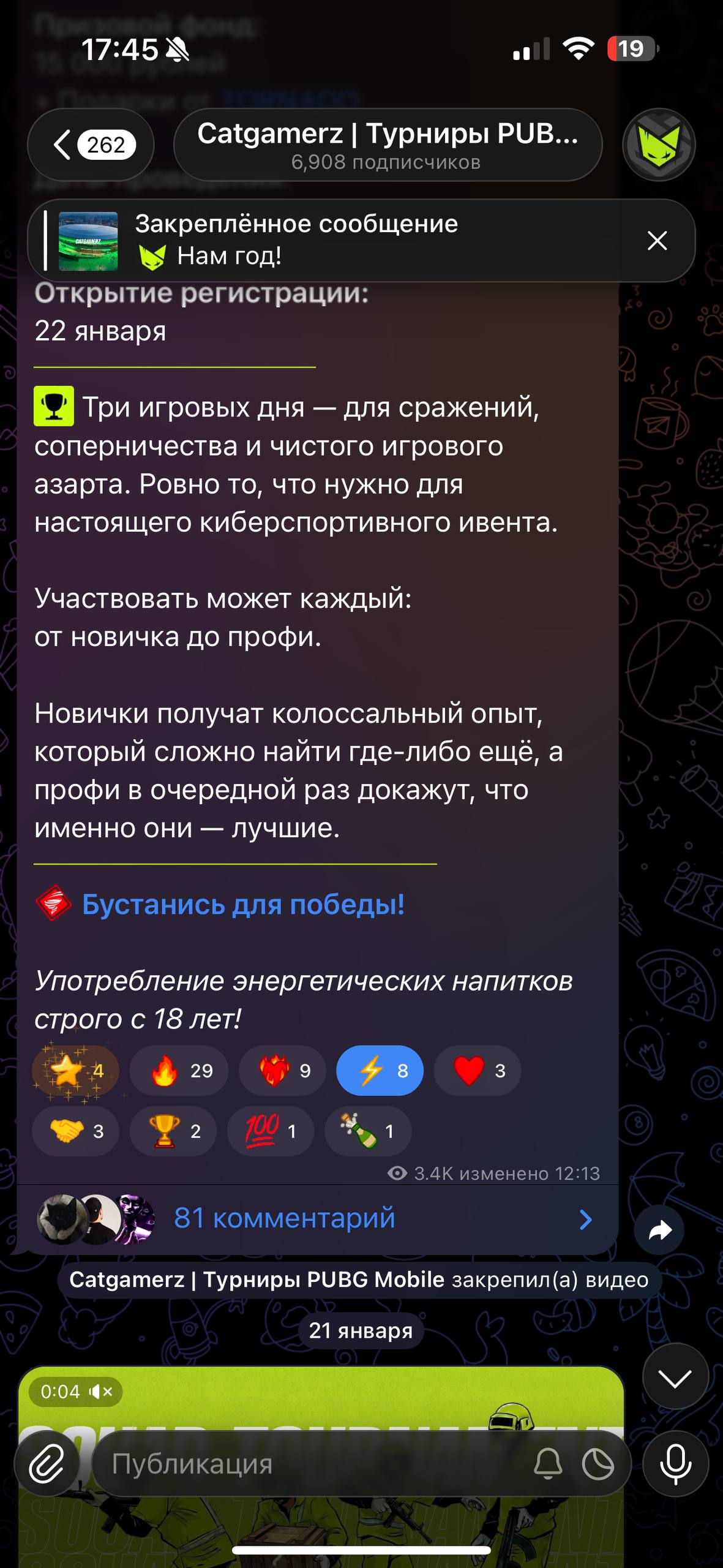Jump to the latest messages
Viewport: 723px width, 1568px height.
(x=675, y=1377)
